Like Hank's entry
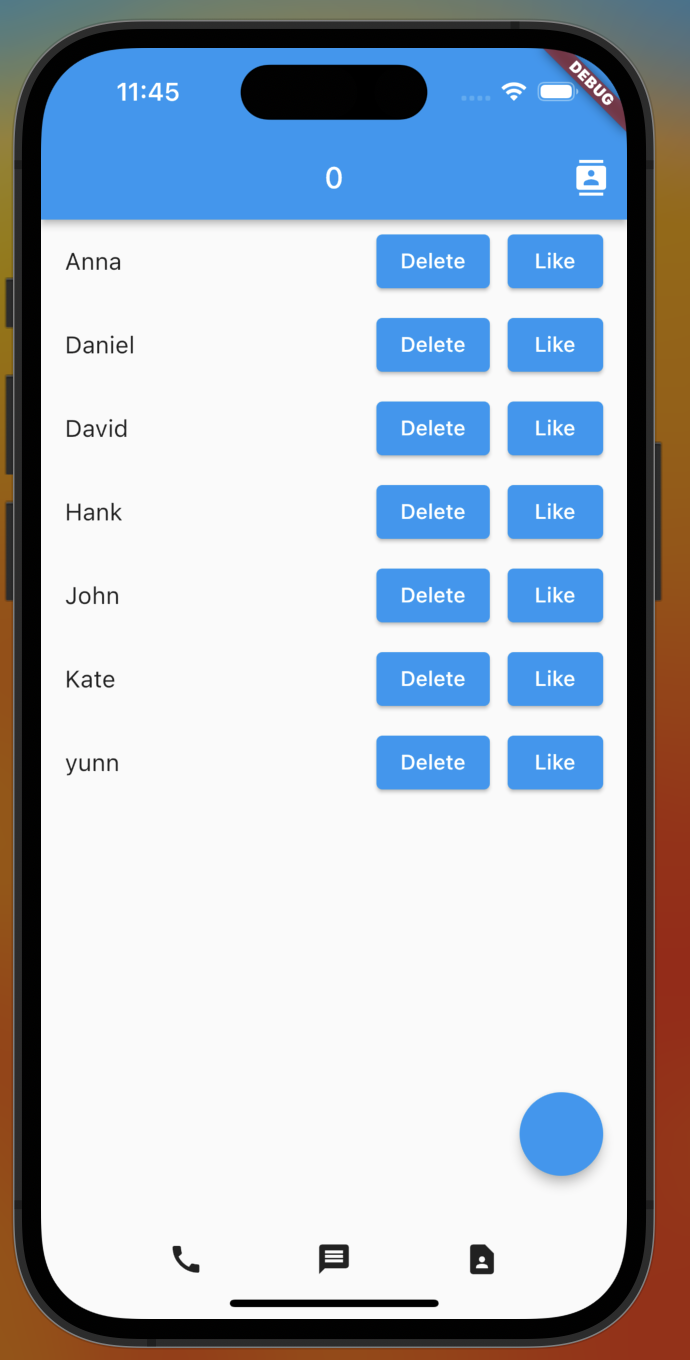The width and height of the screenshot is (690, 1360). (x=555, y=512)
